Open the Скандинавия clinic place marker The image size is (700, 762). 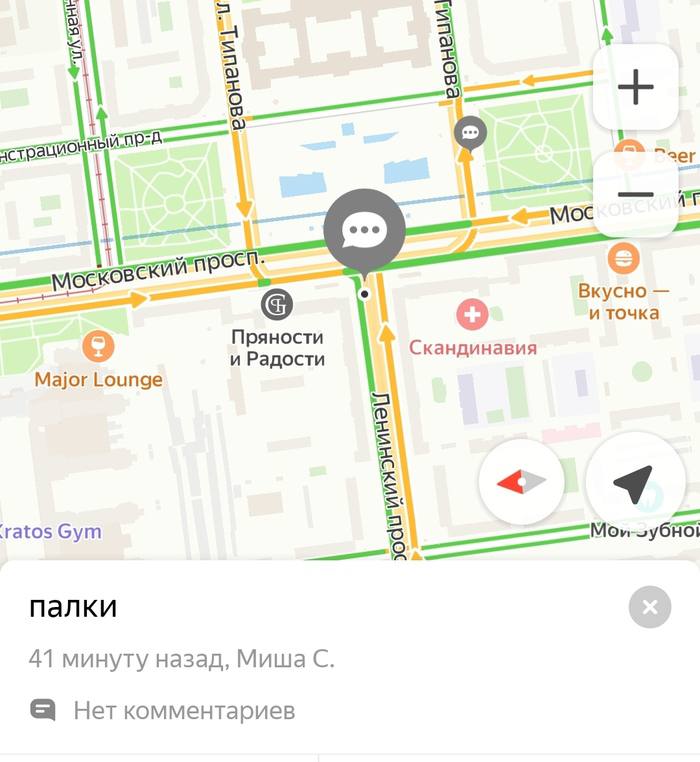[x=472, y=316]
